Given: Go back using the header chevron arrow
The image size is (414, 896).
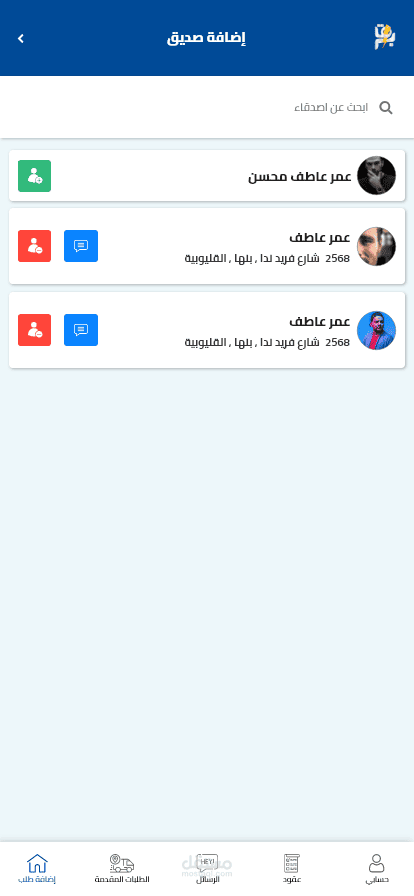Looking at the screenshot, I should pos(21,38).
